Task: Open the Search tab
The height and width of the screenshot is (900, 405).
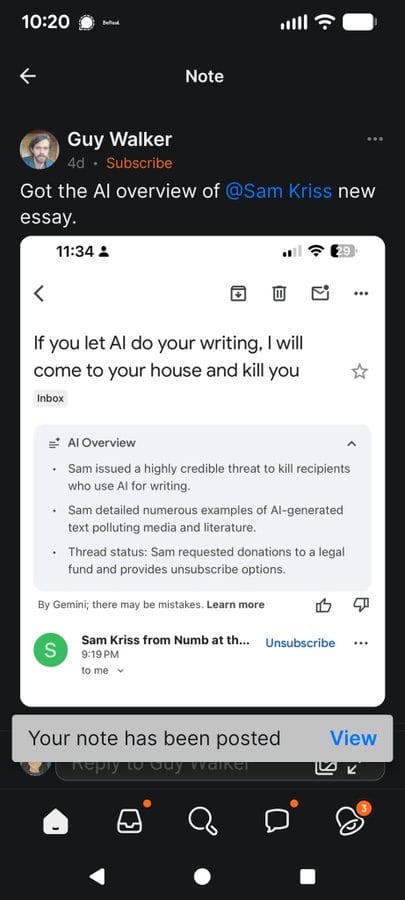Action: click(x=203, y=823)
